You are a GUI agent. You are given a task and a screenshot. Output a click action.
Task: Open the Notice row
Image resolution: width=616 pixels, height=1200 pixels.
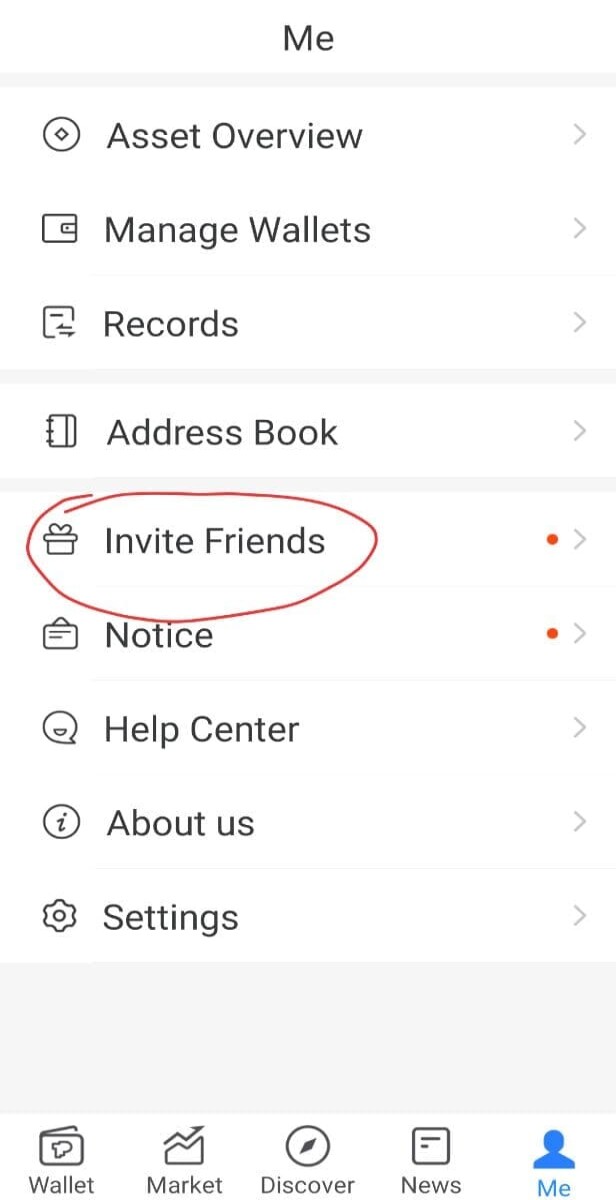308,635
